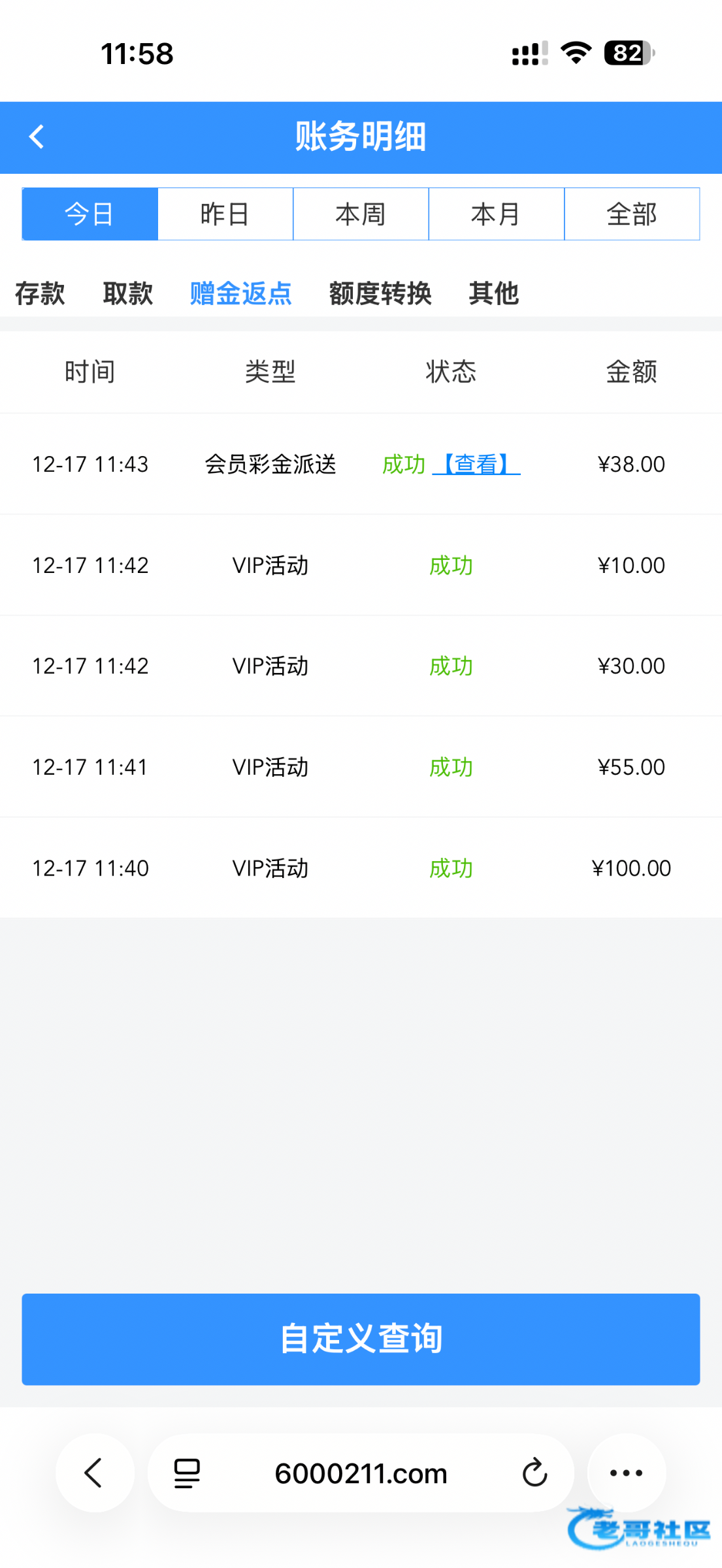The width and height of the screenshot is (722, 1568).
Task: Switch to 额度转换 category
Action: tap(380, 293)
